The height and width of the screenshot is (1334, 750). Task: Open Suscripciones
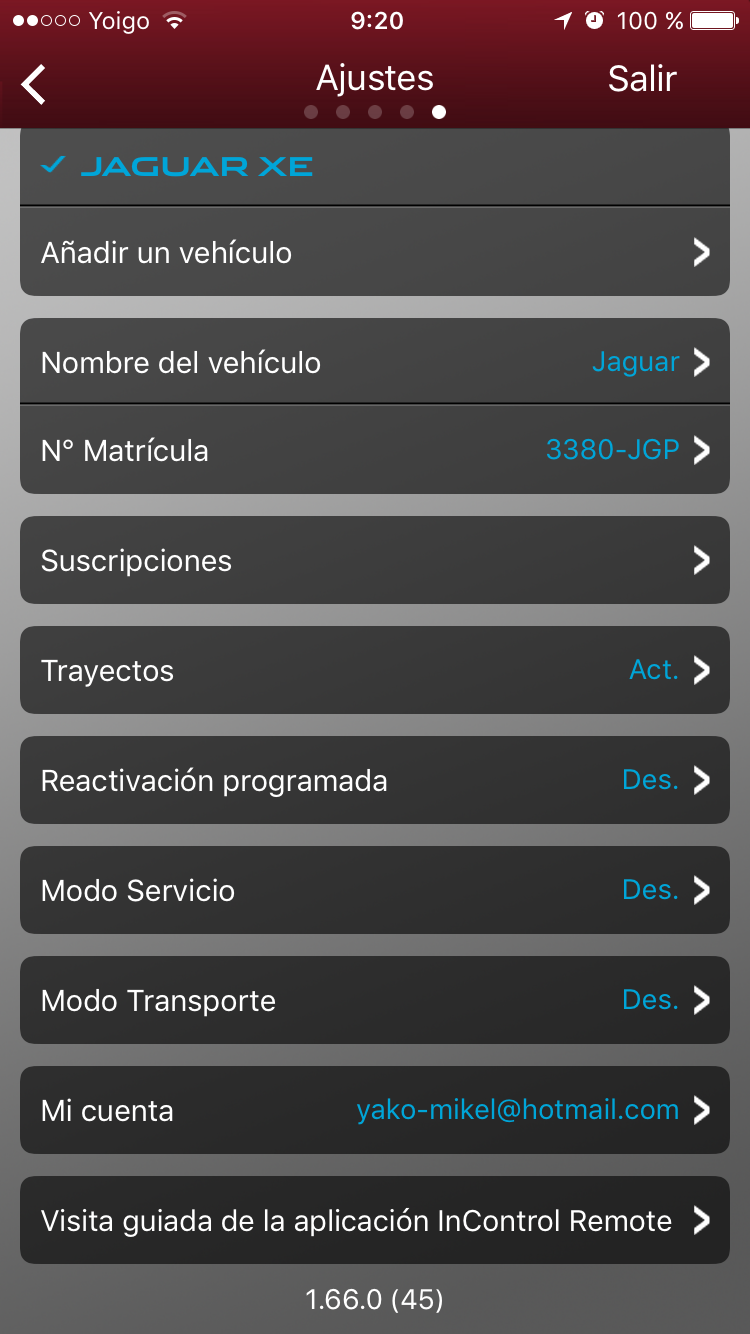coord(374,560)
